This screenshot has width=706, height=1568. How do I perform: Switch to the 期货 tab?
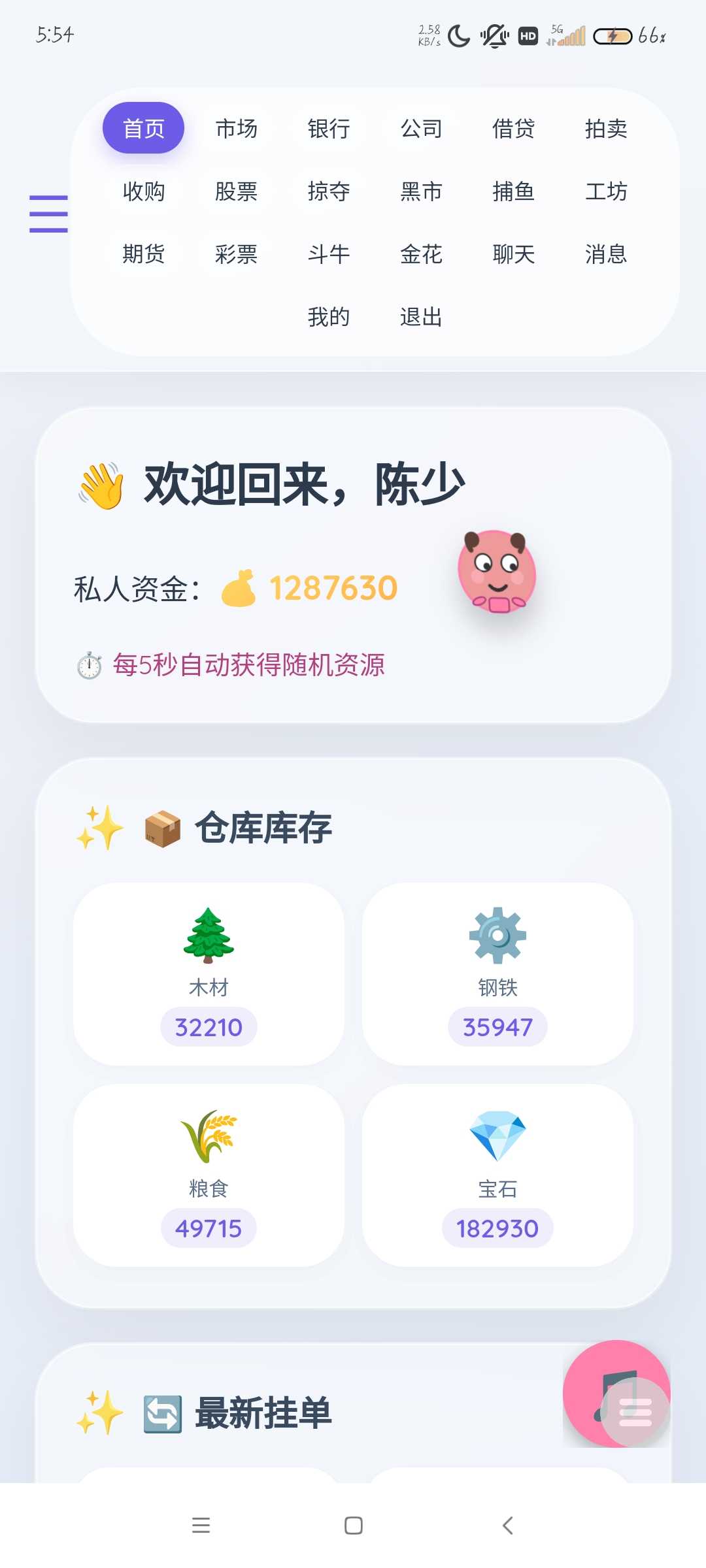[144, 253]
